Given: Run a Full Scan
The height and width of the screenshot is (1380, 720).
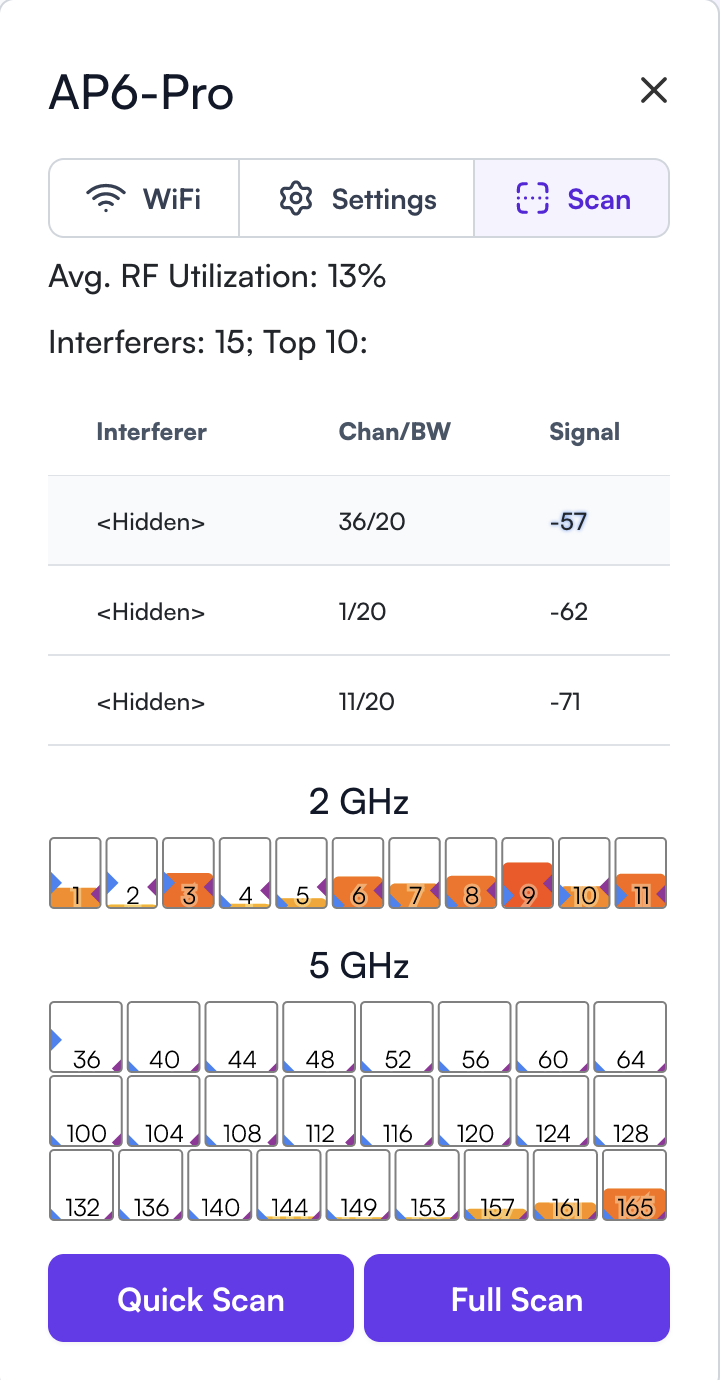Looking at the screenshot, I should point(517,1298).
